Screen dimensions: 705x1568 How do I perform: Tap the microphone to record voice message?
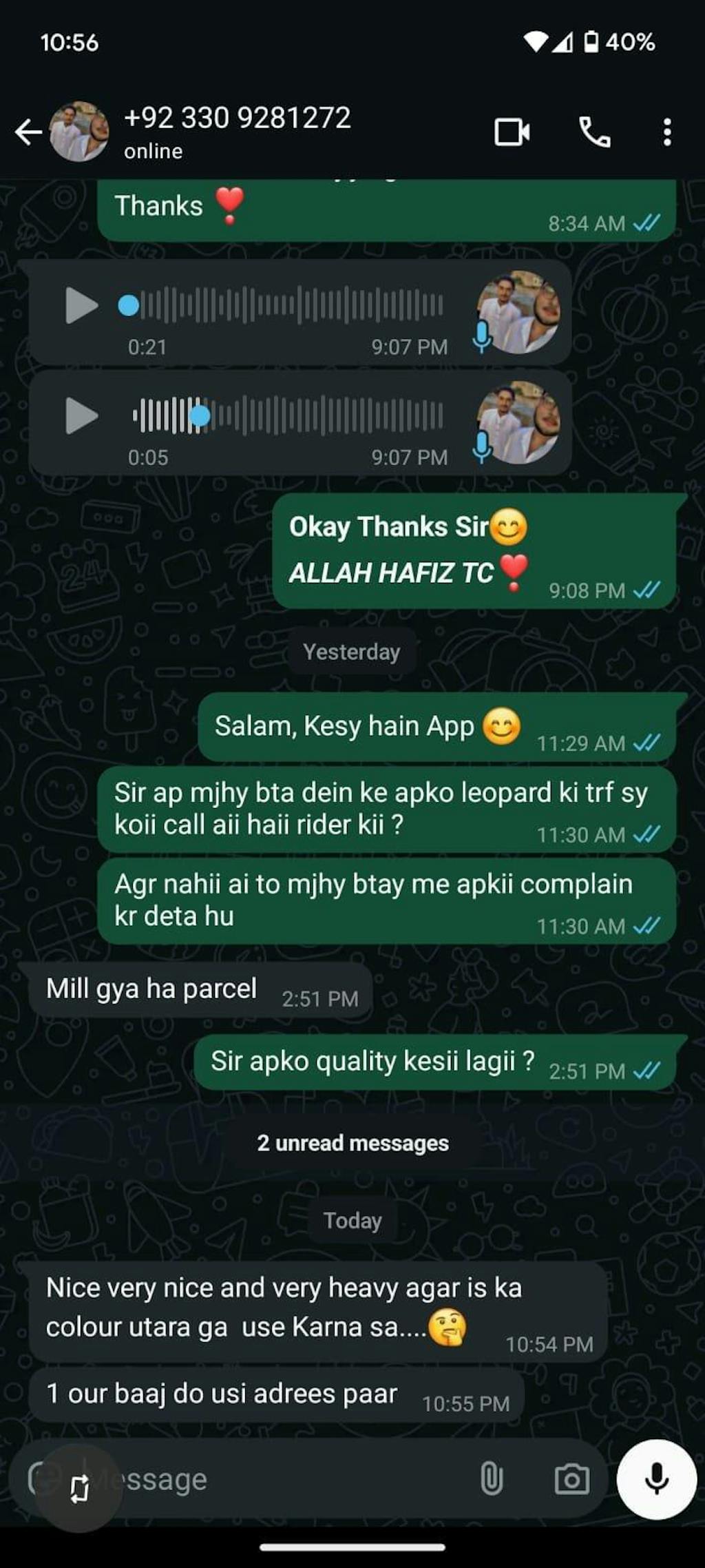pyautogui.click(x=656, y=1479)
